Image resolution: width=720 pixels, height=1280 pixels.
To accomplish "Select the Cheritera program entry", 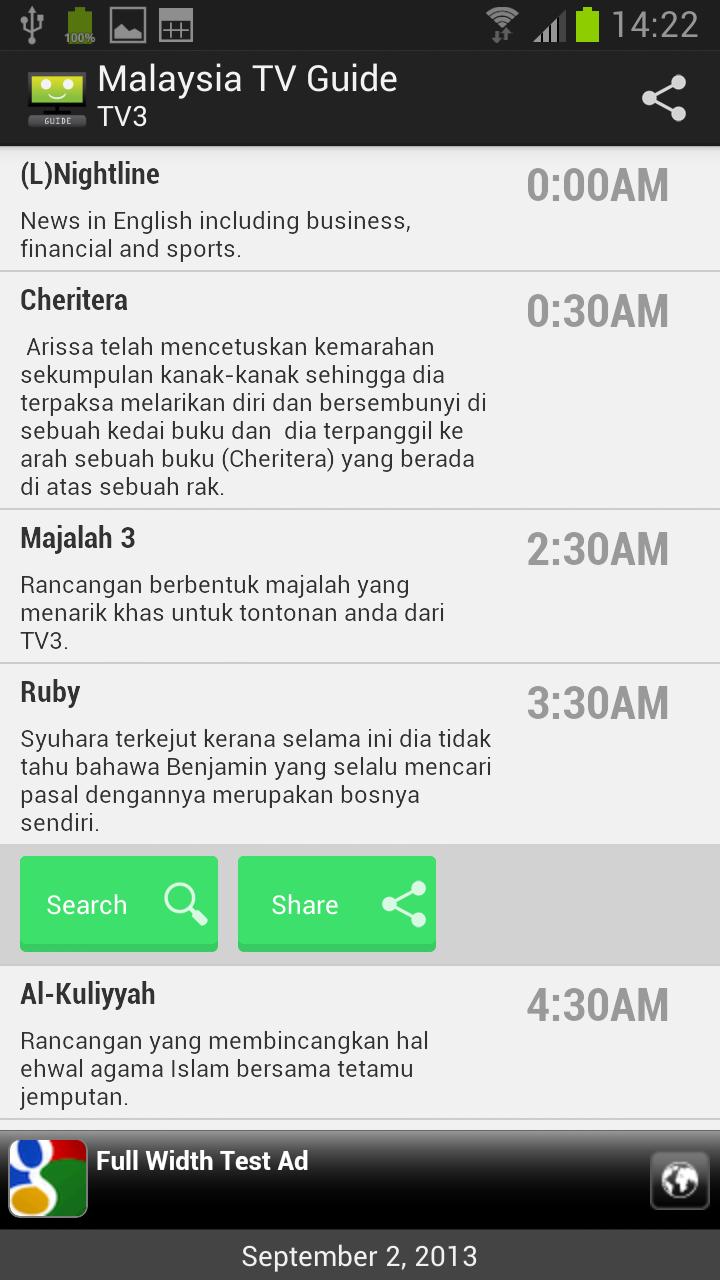I will click(x=360, y=390).
